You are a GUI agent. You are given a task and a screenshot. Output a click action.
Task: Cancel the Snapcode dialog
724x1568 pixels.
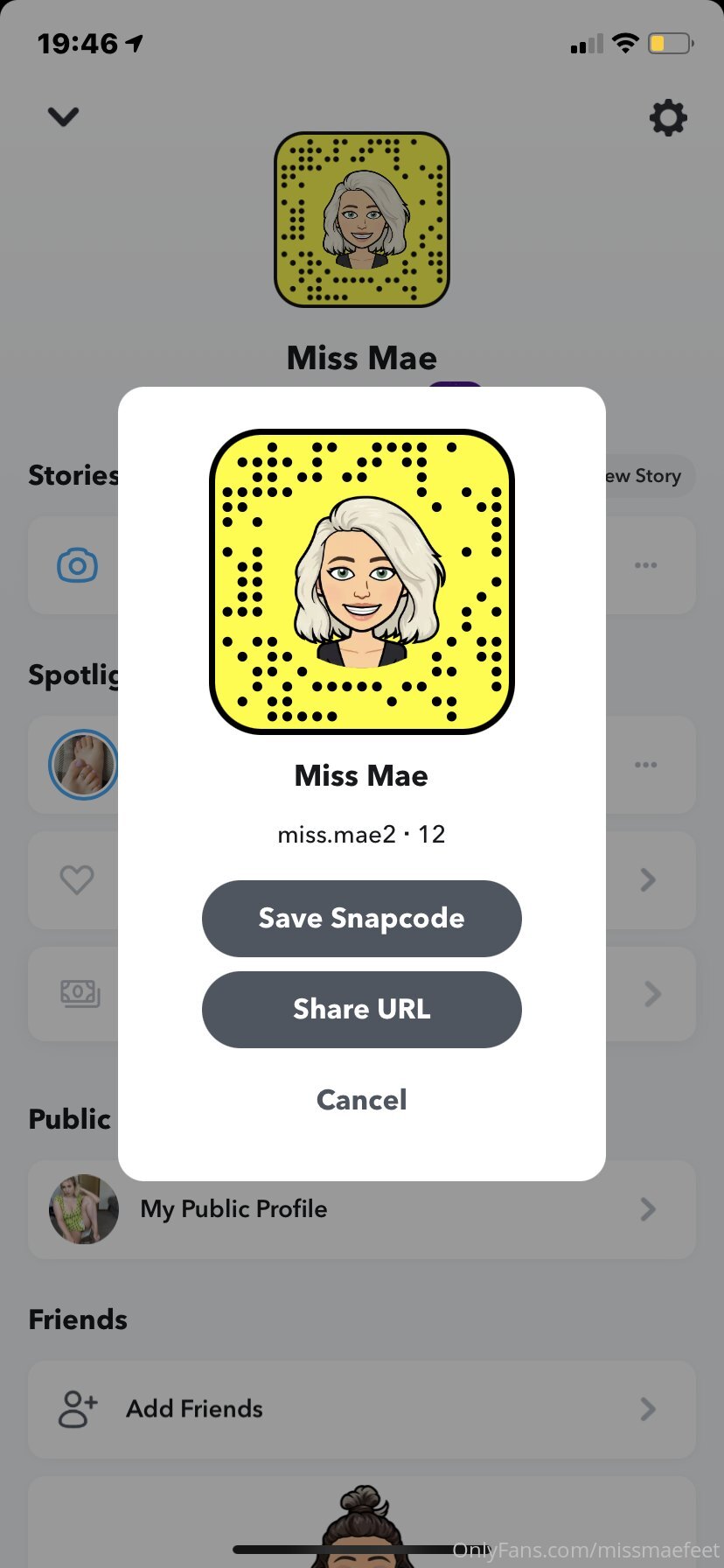click(361, 1100)
